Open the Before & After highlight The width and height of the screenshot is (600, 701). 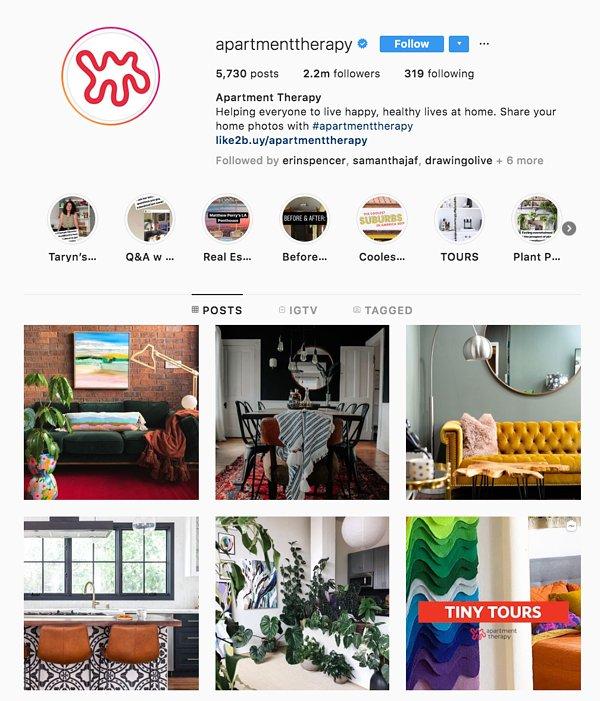(304, 219)
